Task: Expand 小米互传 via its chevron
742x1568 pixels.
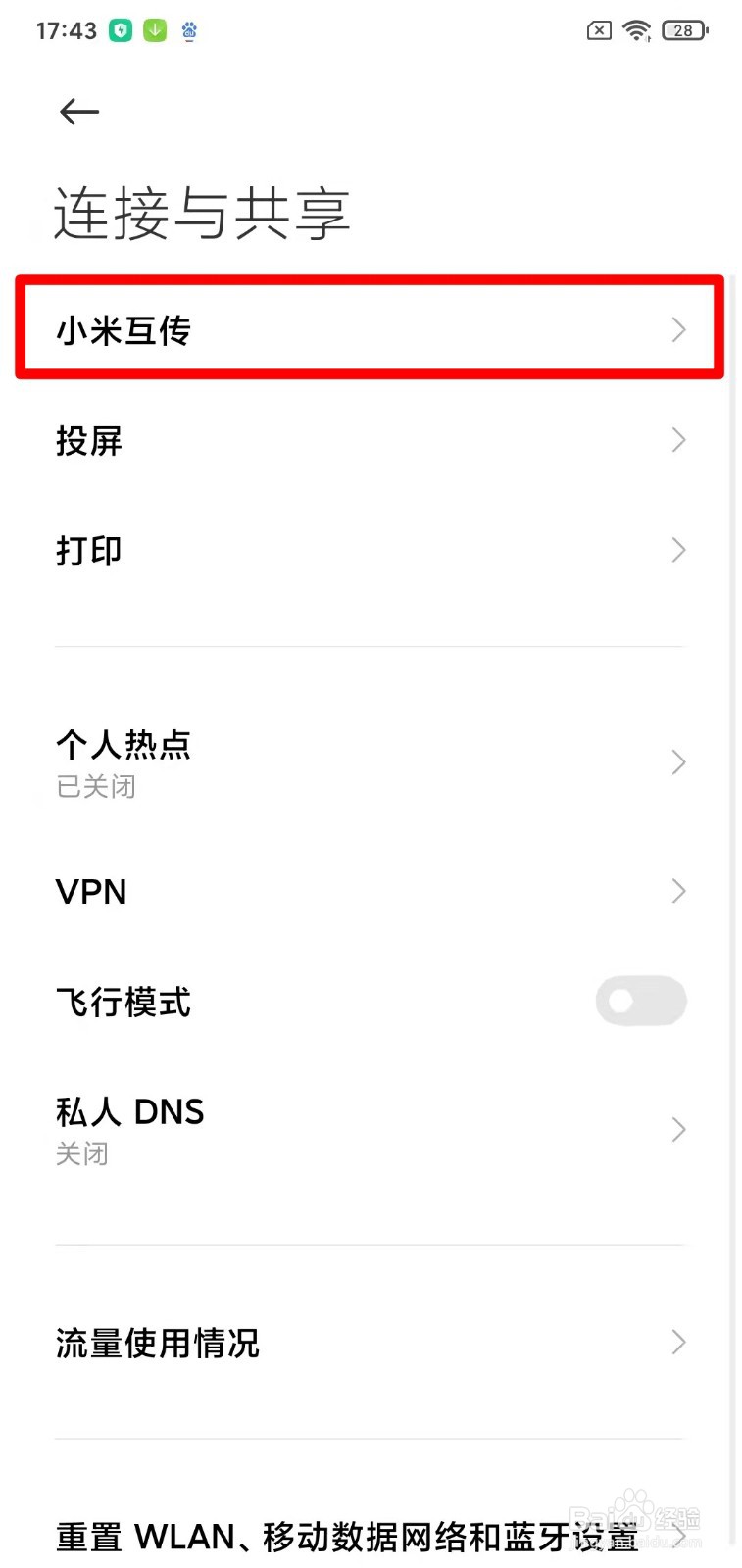Action: coord(678,330)
